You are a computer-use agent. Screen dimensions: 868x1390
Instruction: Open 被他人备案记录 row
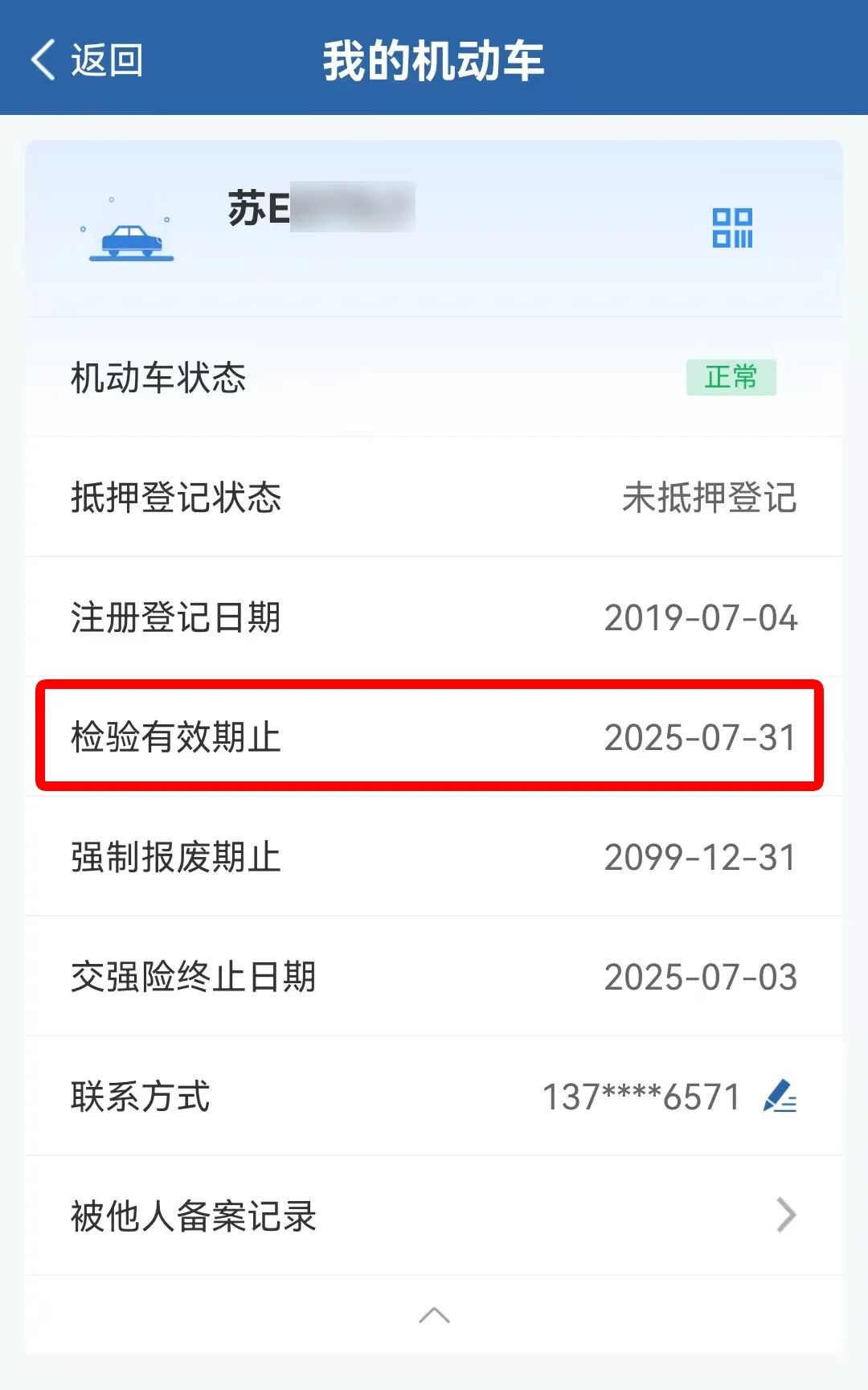coord(434,1216)
